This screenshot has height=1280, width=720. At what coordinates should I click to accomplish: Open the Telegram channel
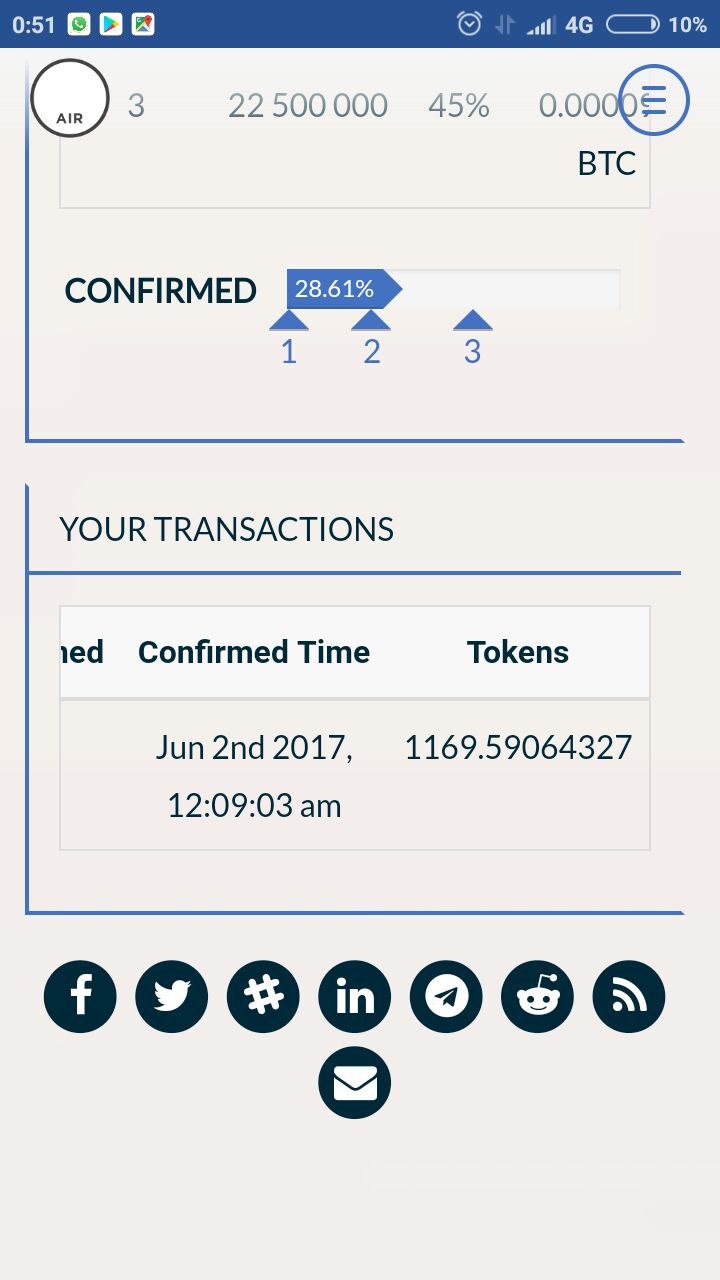[x=446, y=997]
